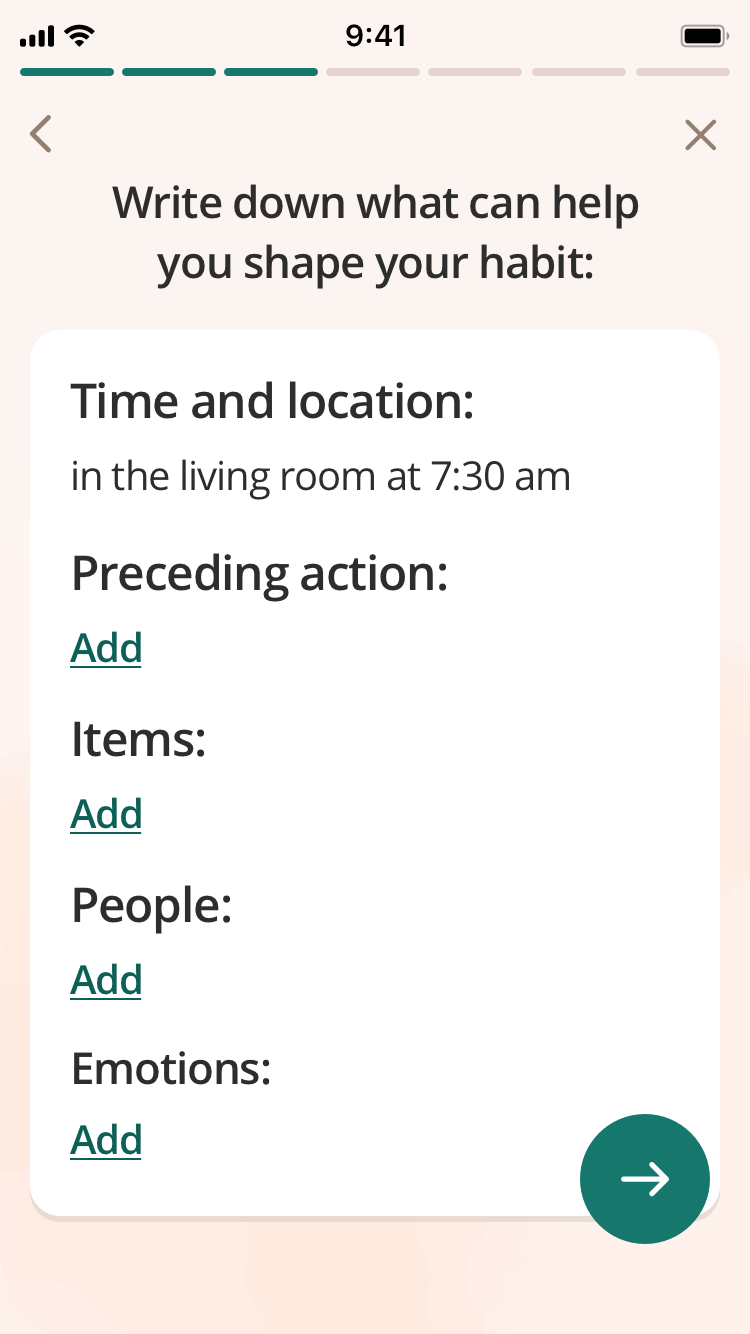Add people to your habit

106,980
